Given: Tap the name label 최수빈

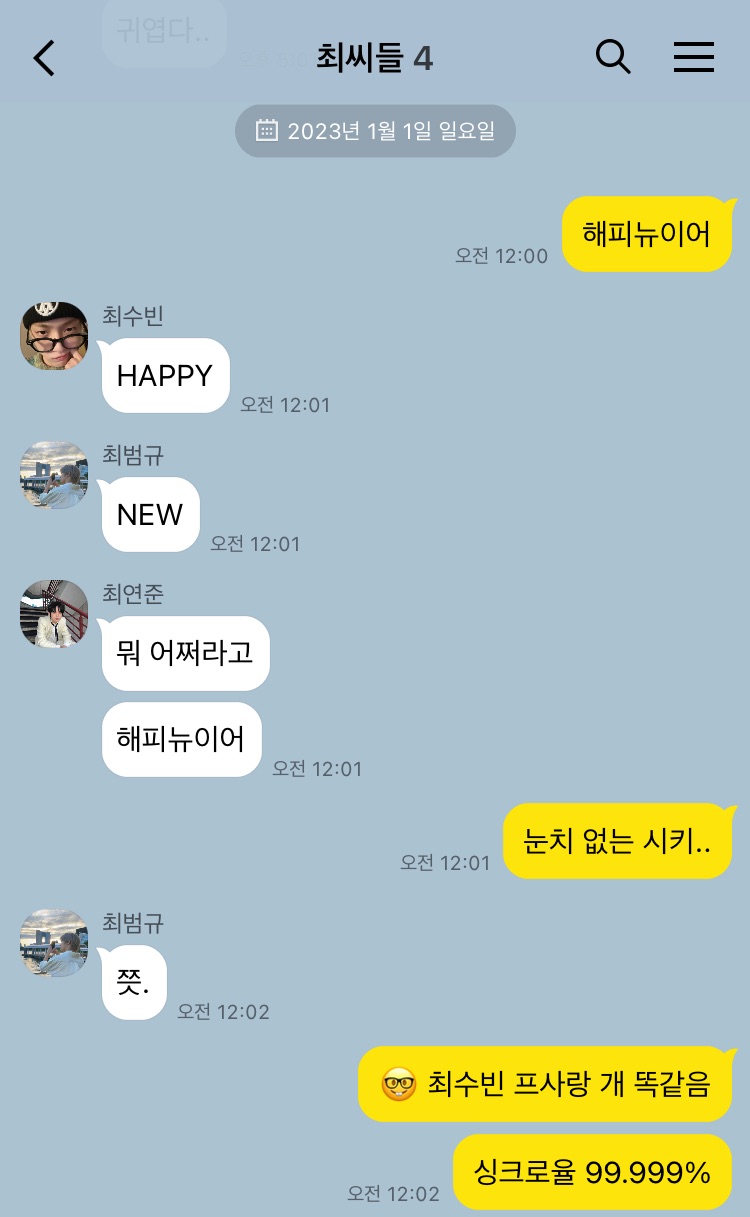Looking at the screenshot, I should (x=131, y=316).
